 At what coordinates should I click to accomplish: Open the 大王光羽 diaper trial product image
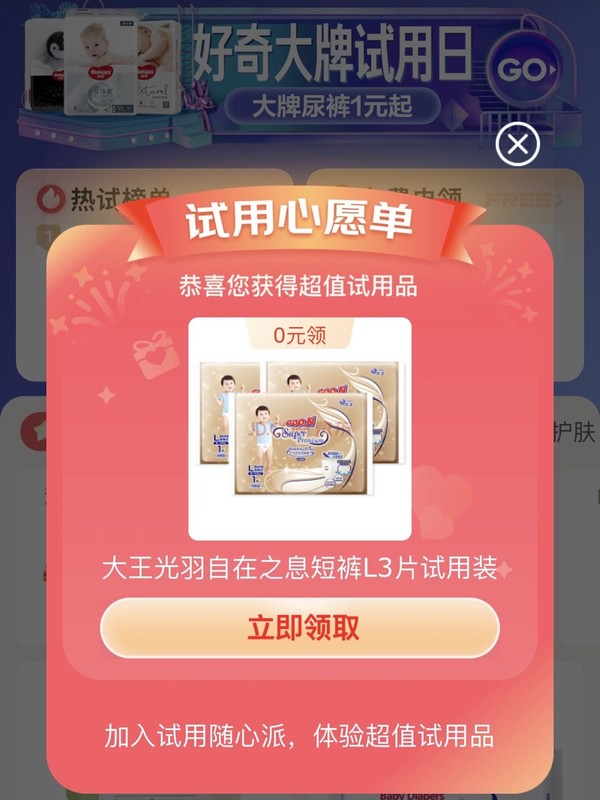click(x=300, y=429)
